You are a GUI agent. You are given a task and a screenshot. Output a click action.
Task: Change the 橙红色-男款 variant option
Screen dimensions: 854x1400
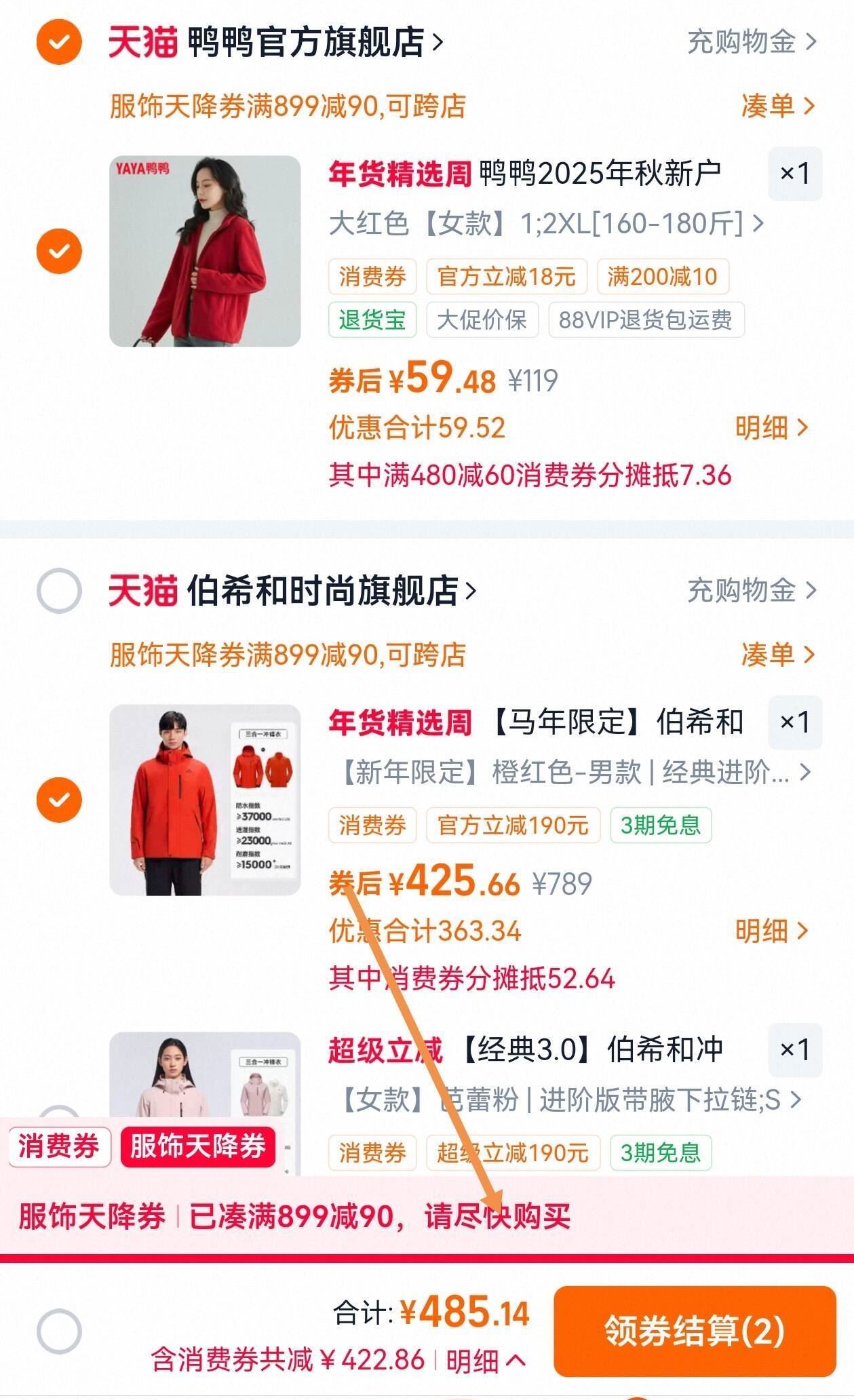click(x=573, y=772)
